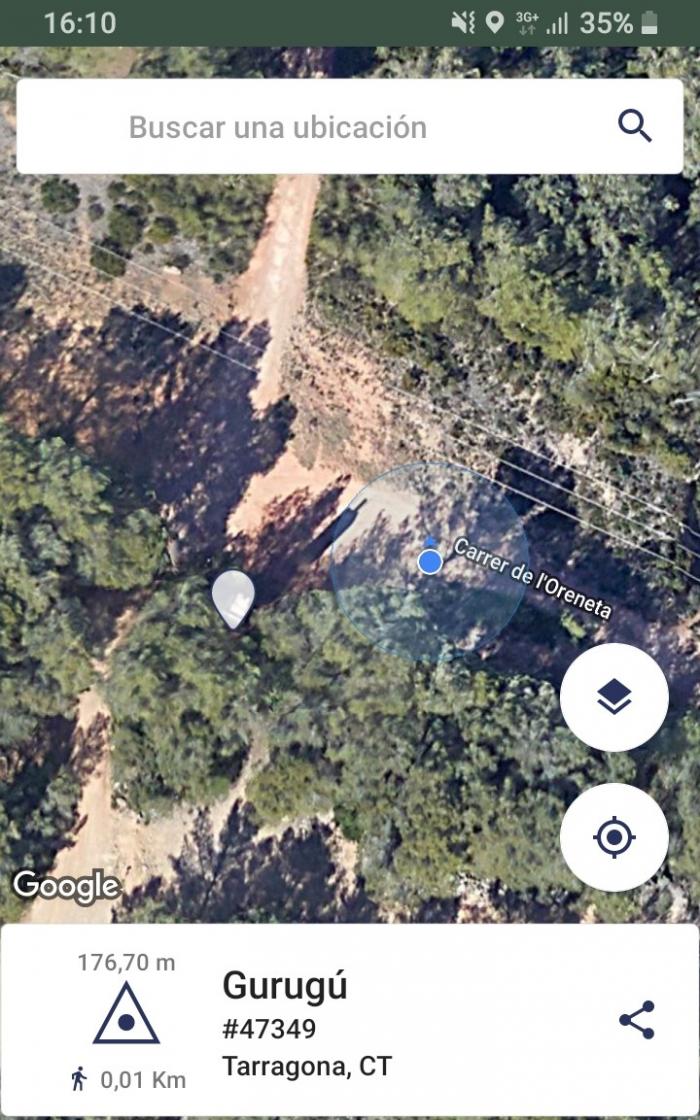Open the Gurugú #47349 details card
The width and height of the screenshot is (700, 1120).
tap(349, 1019)
